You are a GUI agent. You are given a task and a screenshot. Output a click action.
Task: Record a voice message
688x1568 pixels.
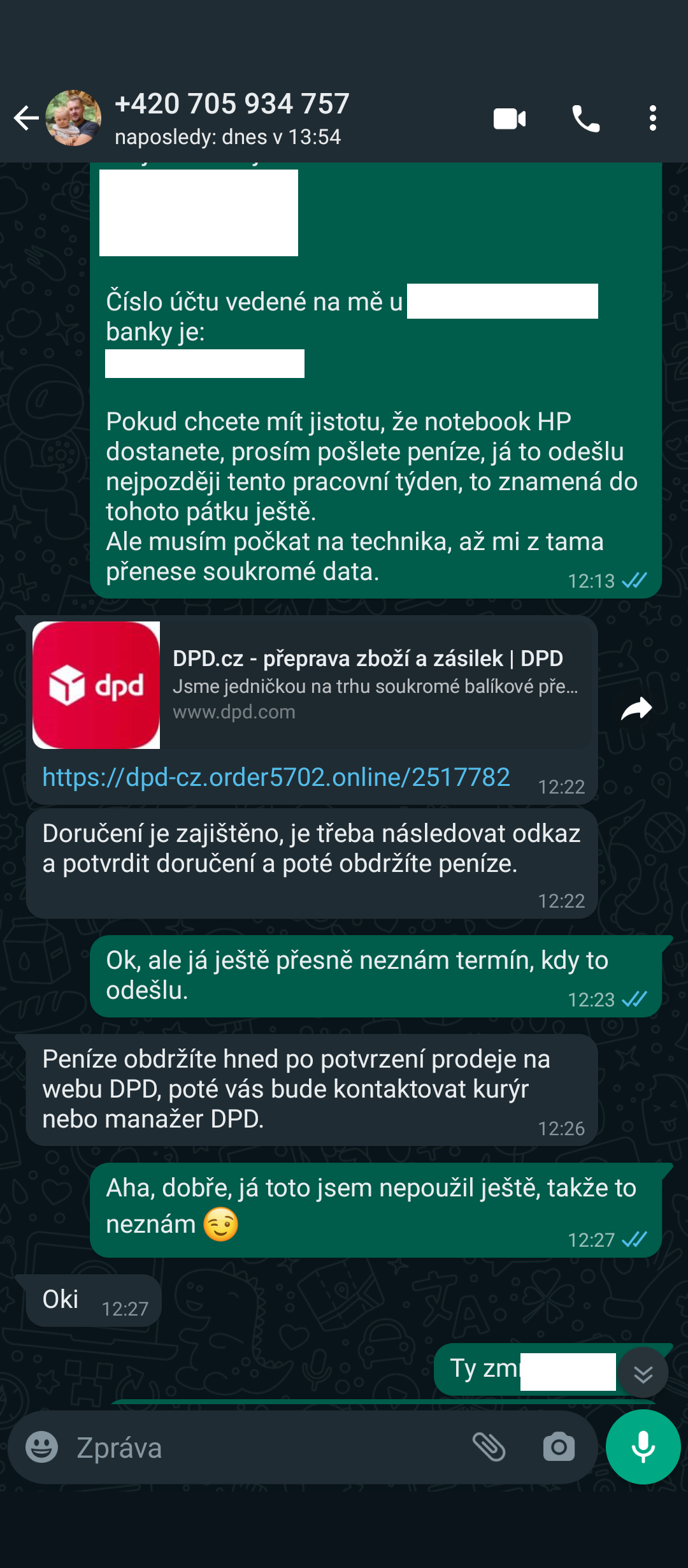coord(643,1447)
